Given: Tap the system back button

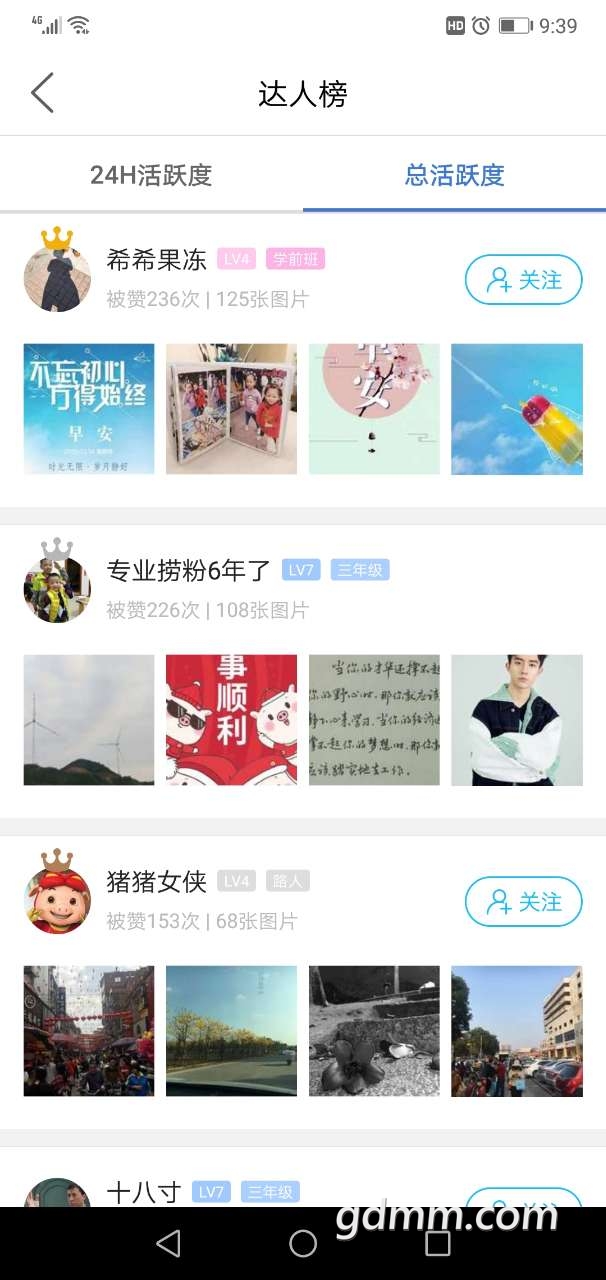Looking at the screenshot, I should (x=168, y=1243).
